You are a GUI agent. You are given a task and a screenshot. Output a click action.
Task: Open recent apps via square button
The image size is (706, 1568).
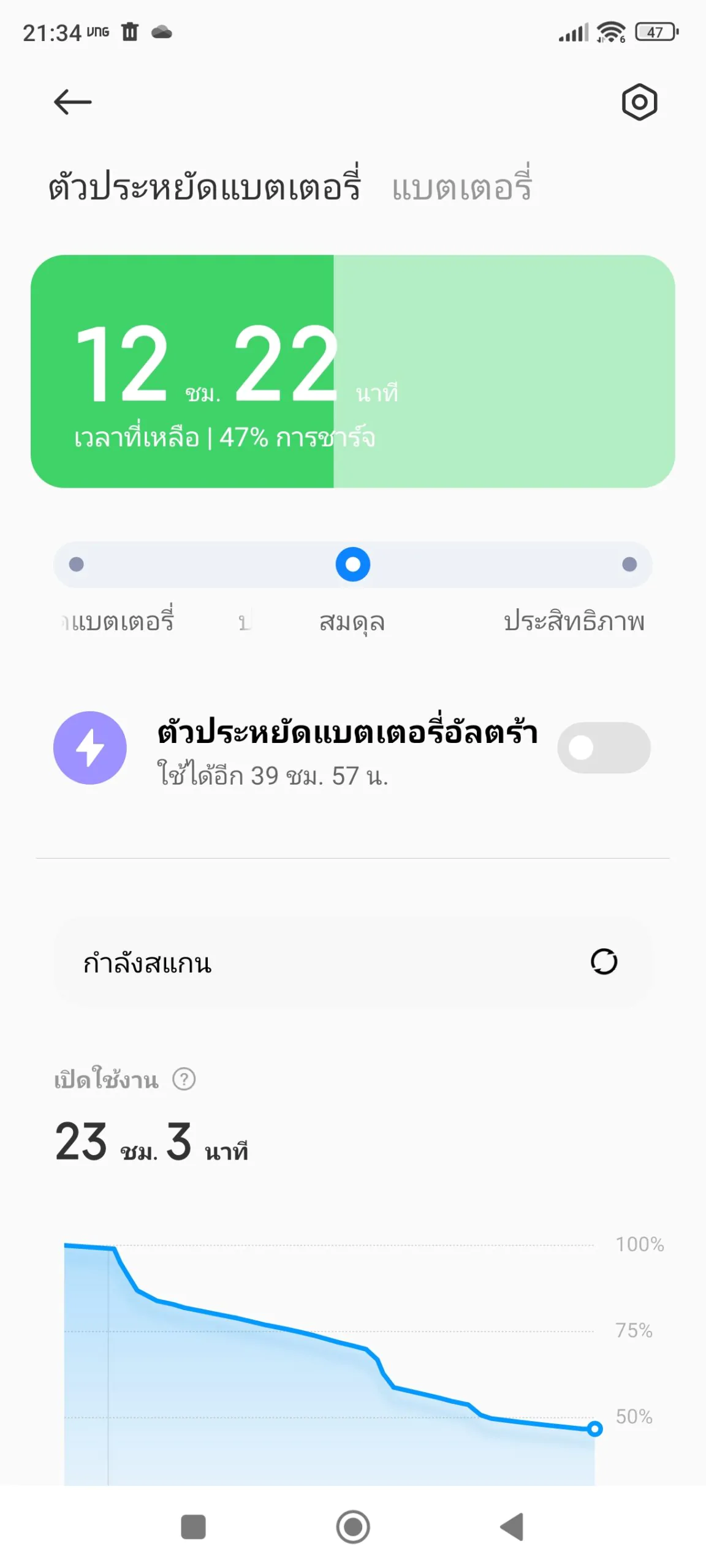(193, 1526)
